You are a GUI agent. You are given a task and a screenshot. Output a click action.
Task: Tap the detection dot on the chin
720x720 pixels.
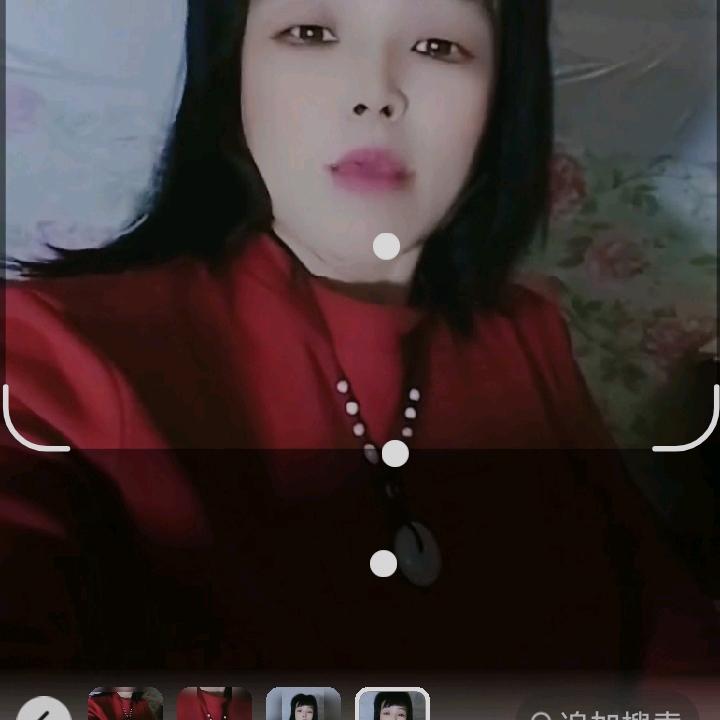(386, 246)
